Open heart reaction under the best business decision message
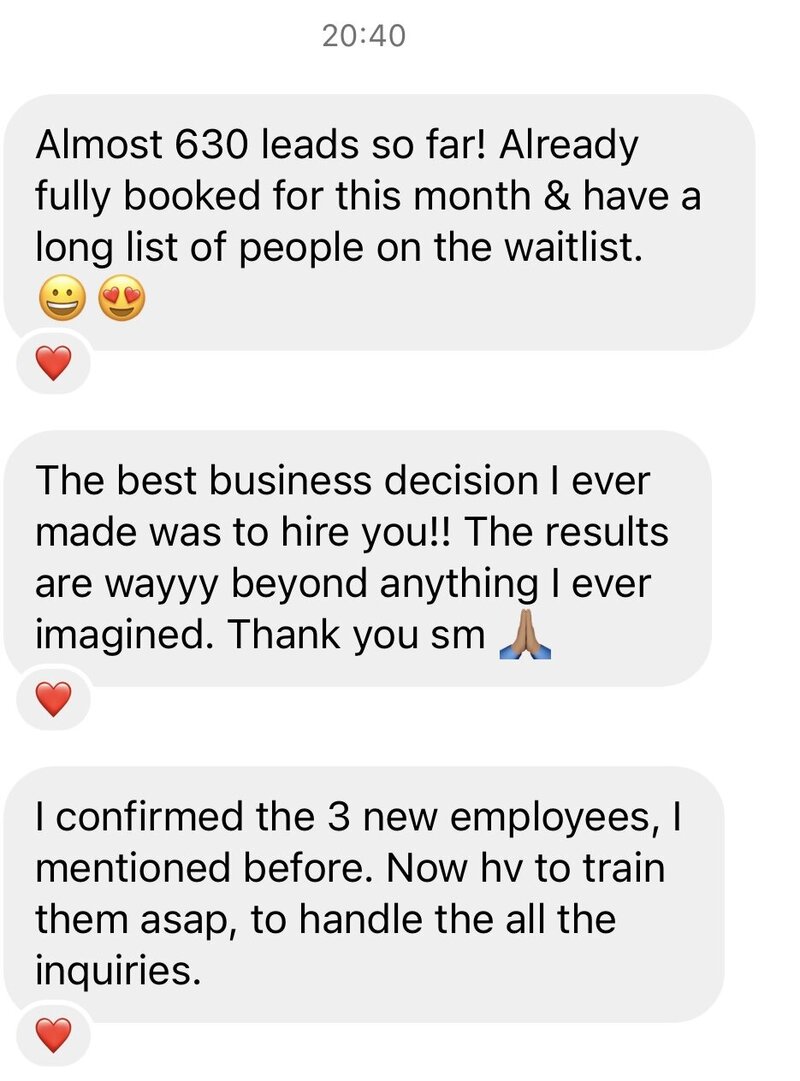This screenshot has width=800, height=1081. [x=53, y=702]
